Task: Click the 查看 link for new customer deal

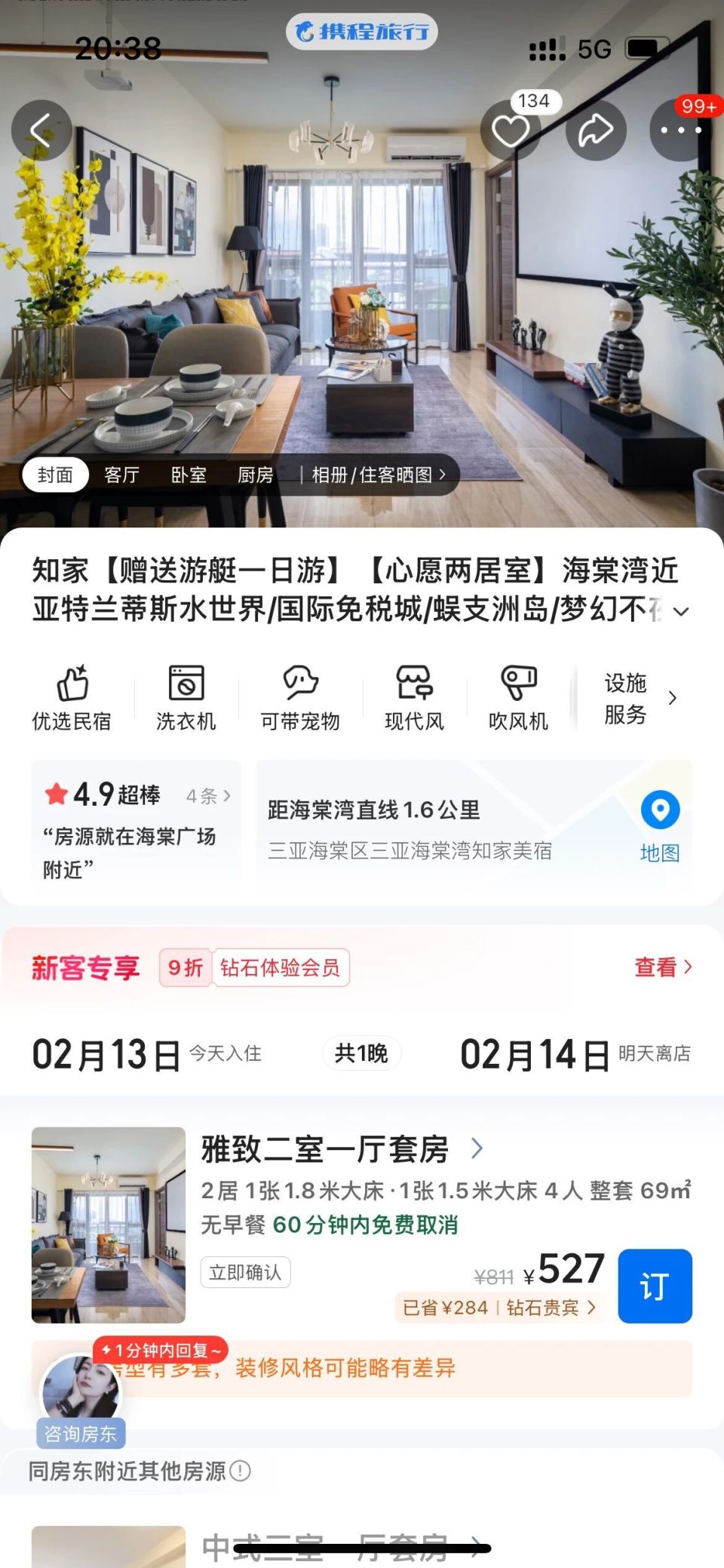Action: click(x=661, y=968)
